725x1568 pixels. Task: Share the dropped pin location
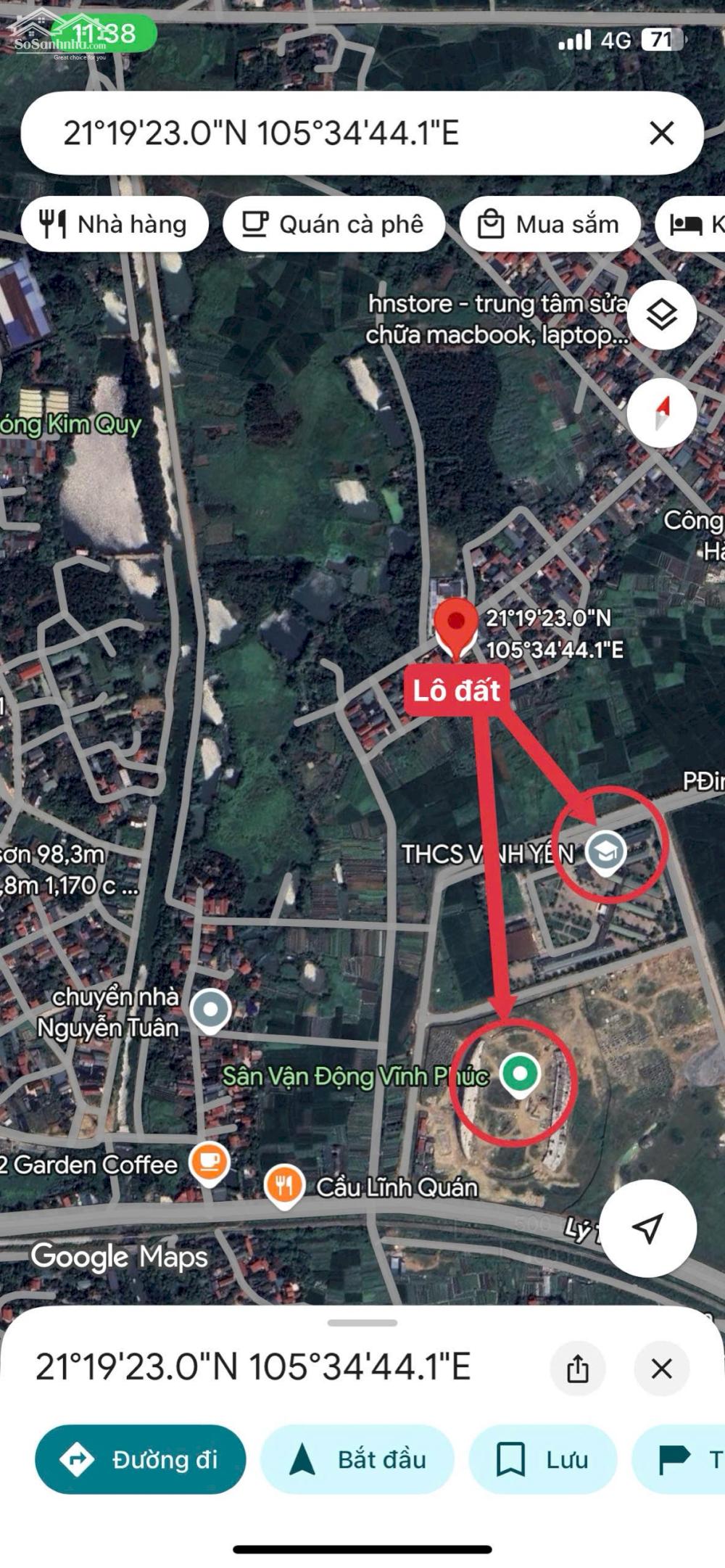pyautogui.click(x=578, y=1369)
